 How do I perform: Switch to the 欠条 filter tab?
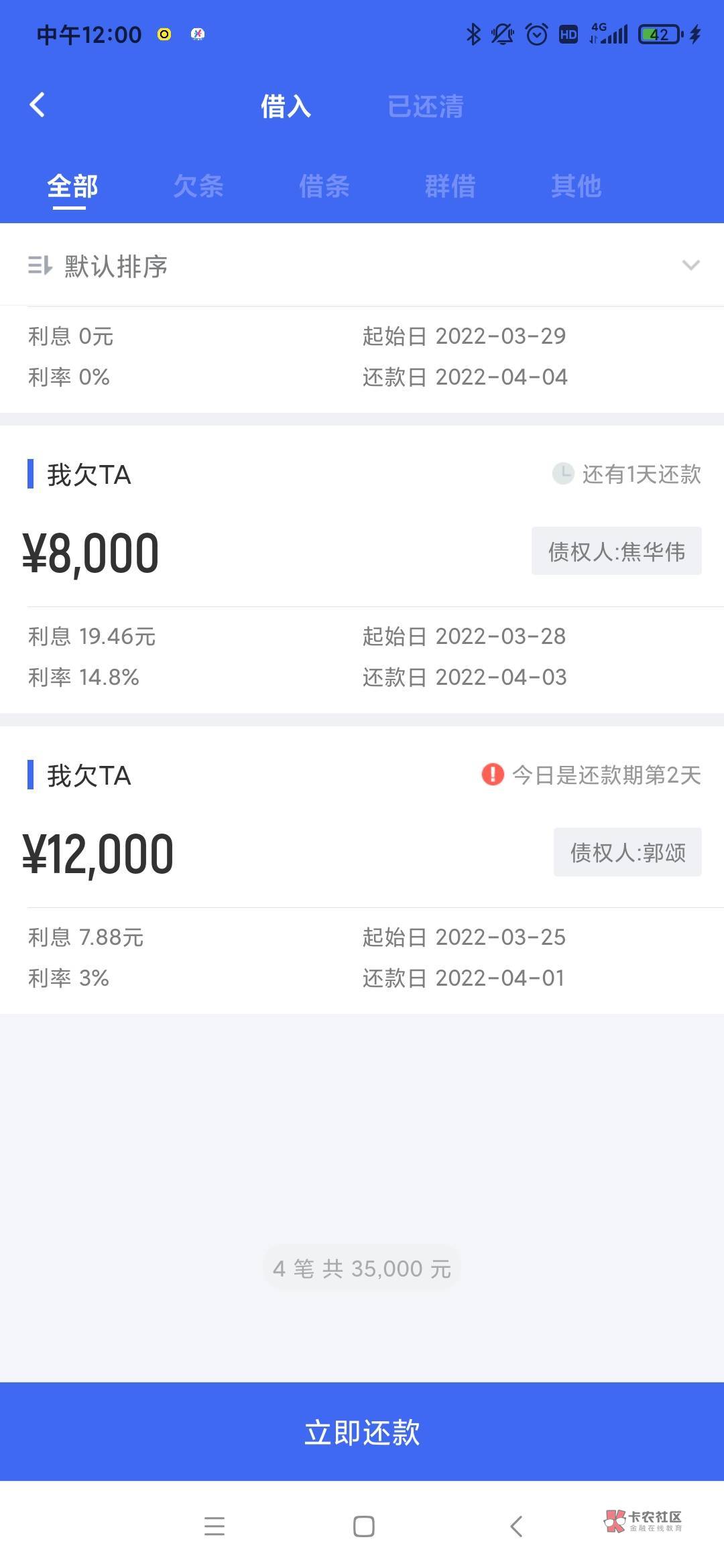tap(198, 186)
